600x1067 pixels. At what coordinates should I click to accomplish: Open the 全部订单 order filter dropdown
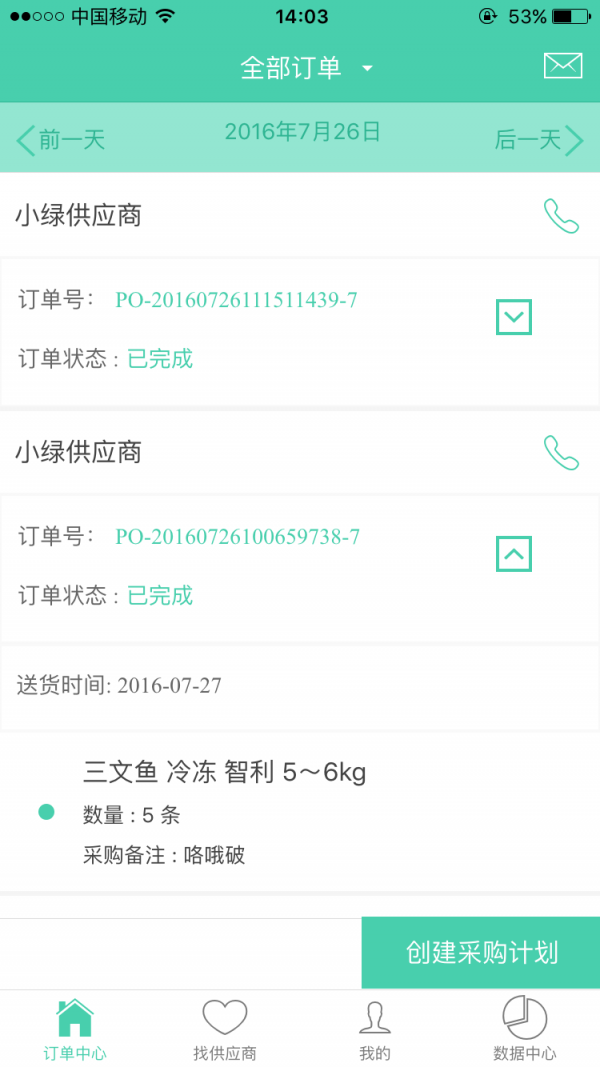click(x=305, y=68)
